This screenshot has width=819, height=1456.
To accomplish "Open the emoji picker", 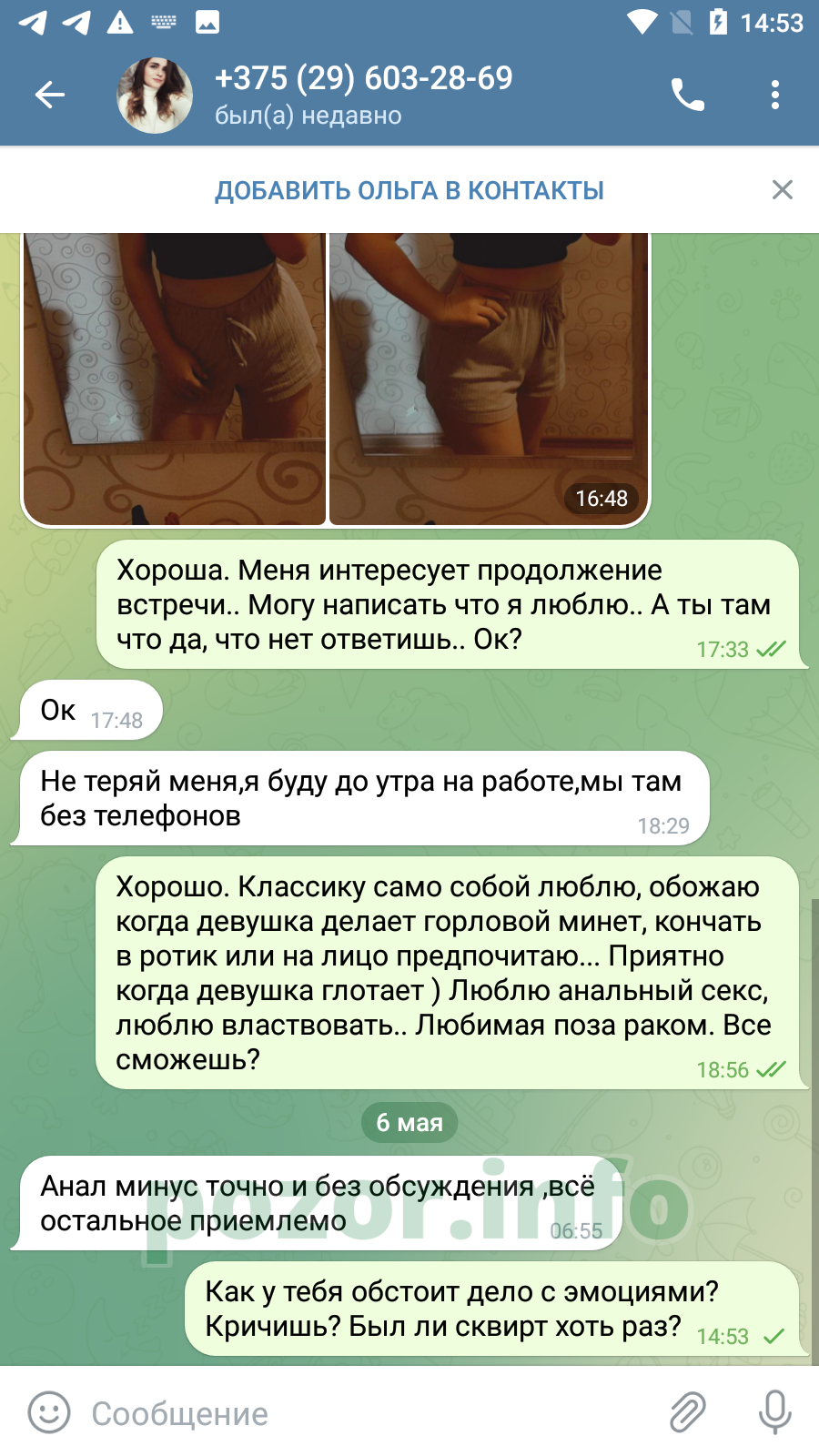I will coord(49,1412).
